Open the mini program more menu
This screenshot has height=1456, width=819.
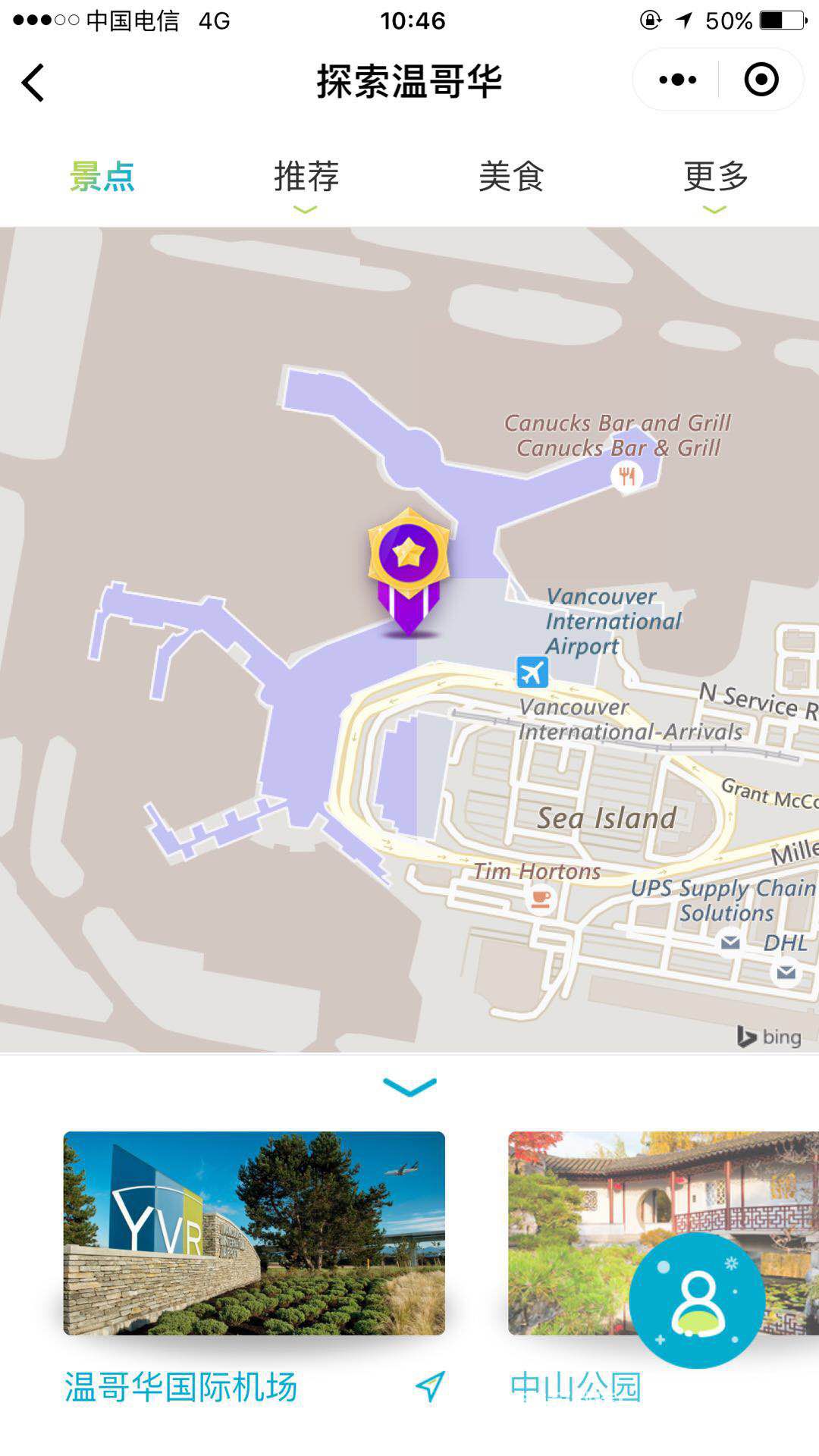(677, 80)
